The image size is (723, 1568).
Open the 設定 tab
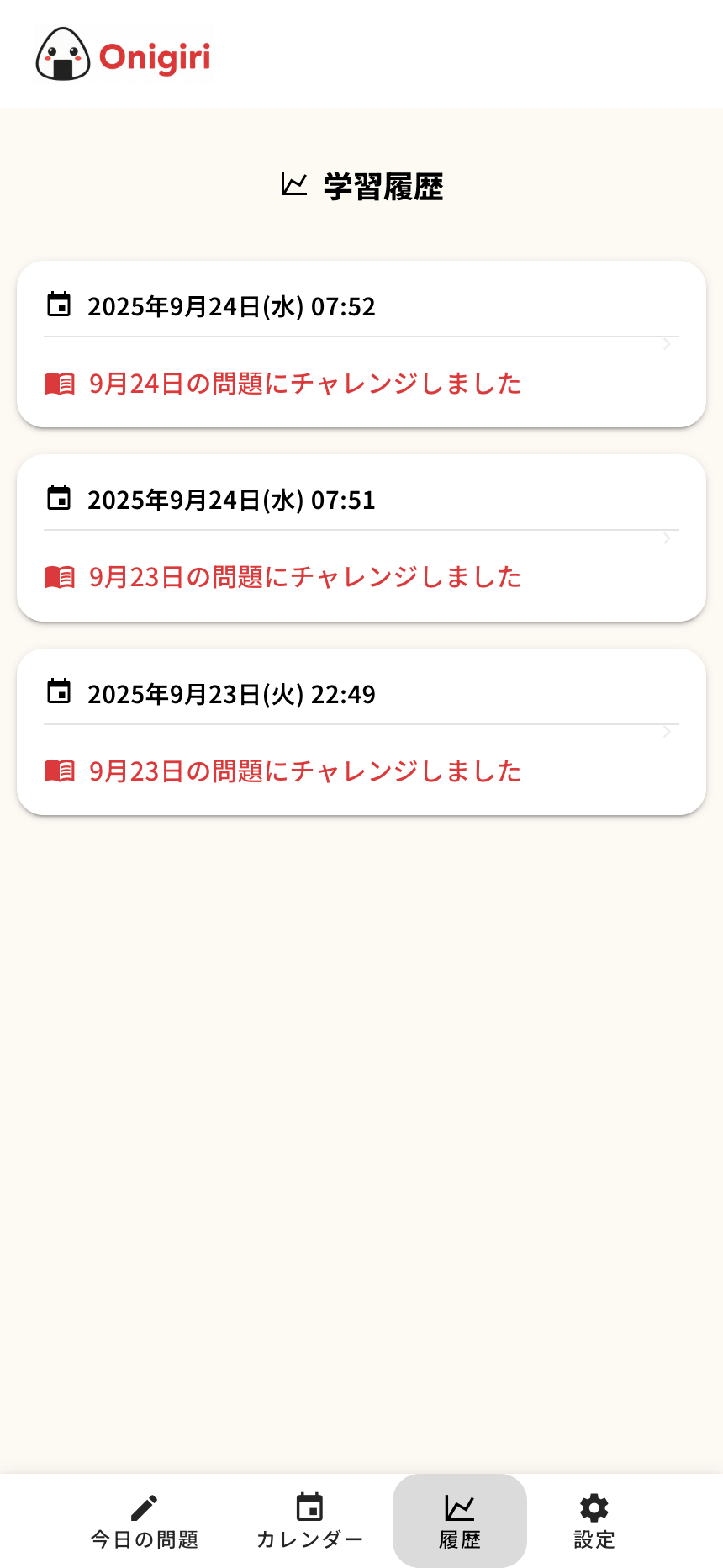click(594, 1521)
